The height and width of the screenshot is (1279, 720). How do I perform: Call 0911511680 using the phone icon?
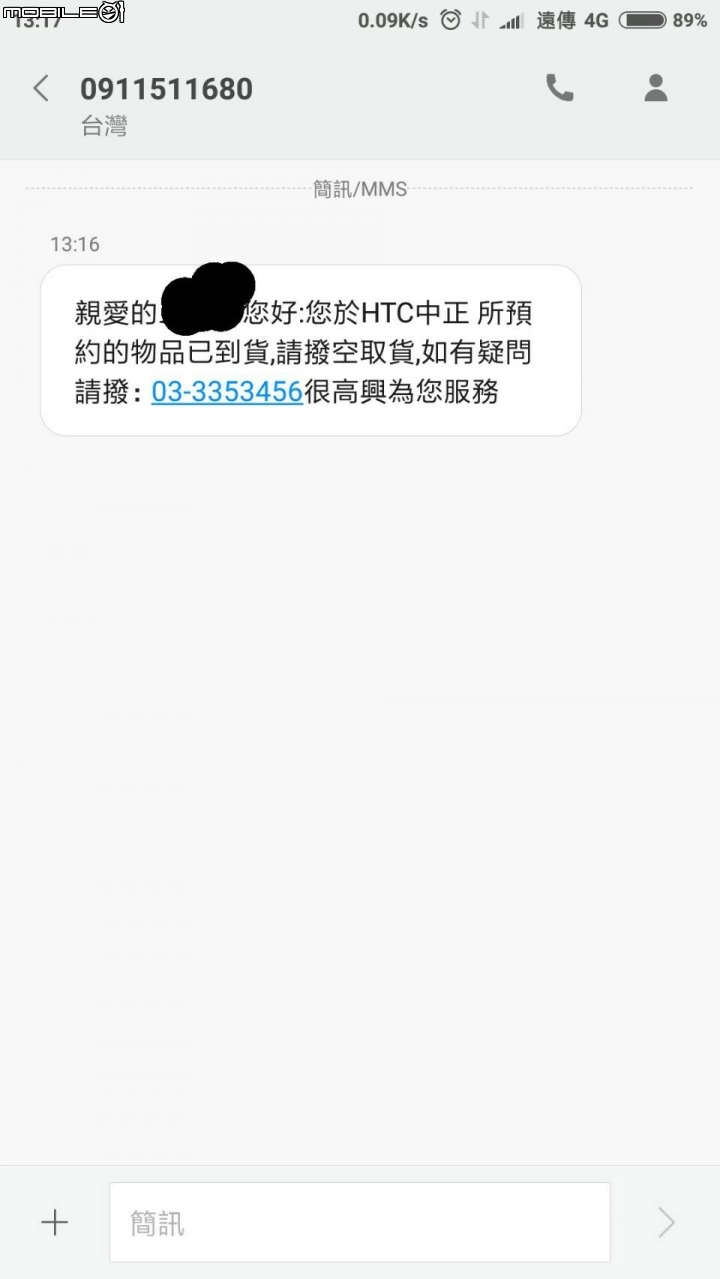(559, 88)
